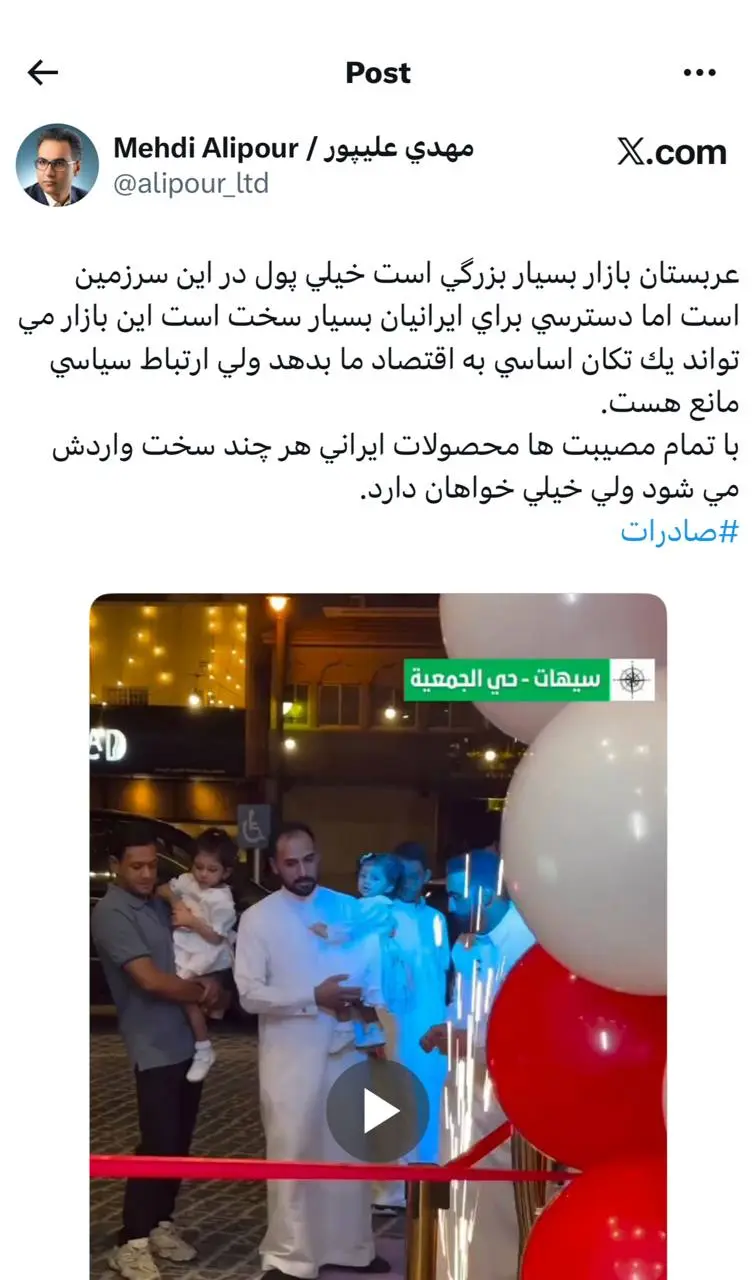Open the three-dot overflow menu

(x=699, y=72)
